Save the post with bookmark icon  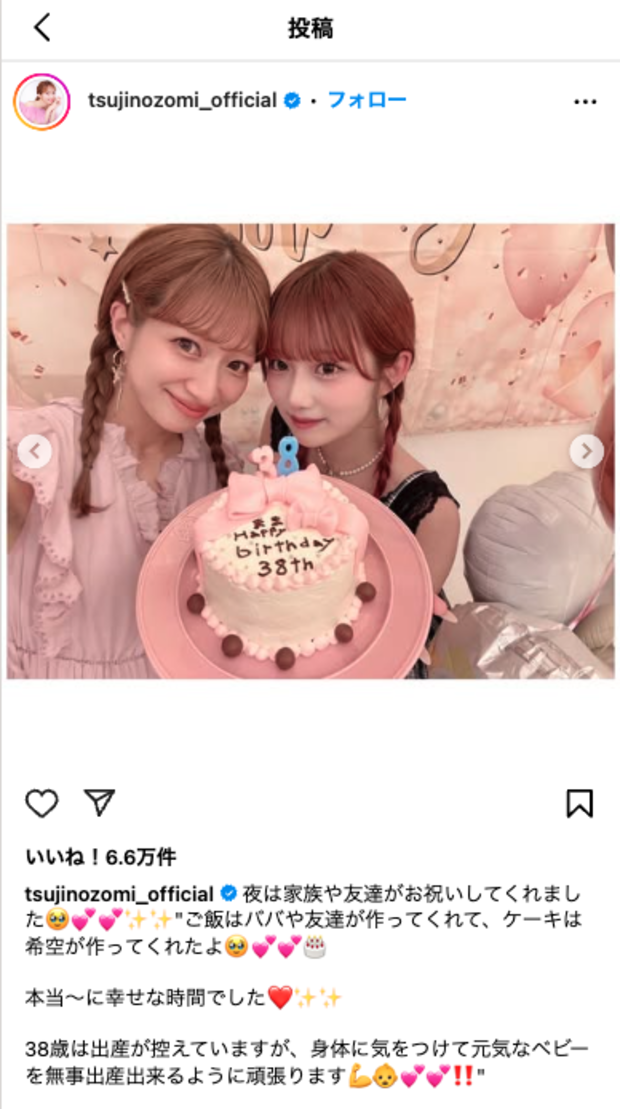[580, 803]
